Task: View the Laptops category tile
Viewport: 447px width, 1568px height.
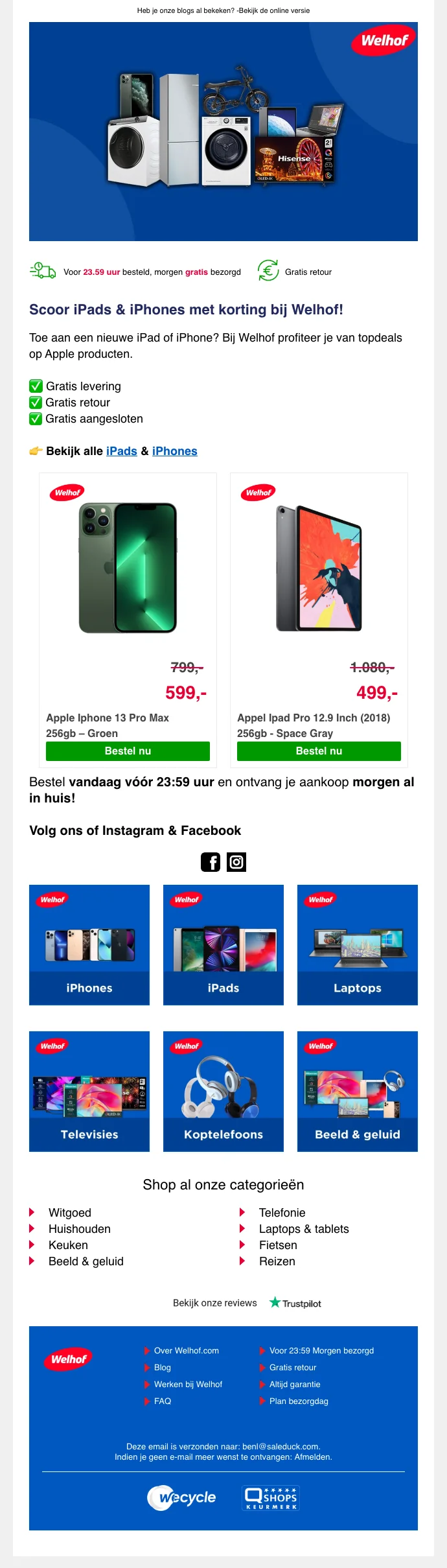Action: click(358, 944)
